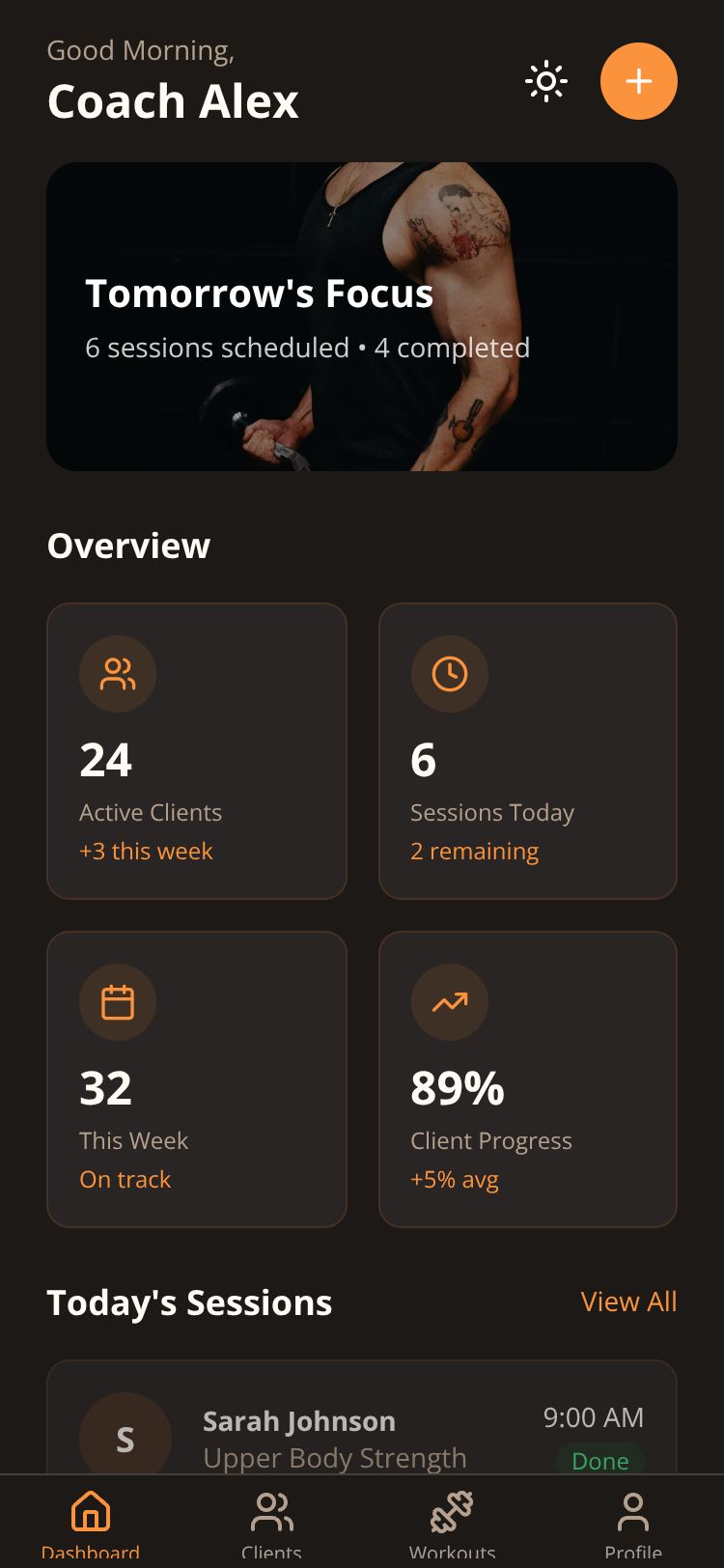Switch to the Clients tab
Viewport: 724px width, 1568px height.
[271, 1522]
